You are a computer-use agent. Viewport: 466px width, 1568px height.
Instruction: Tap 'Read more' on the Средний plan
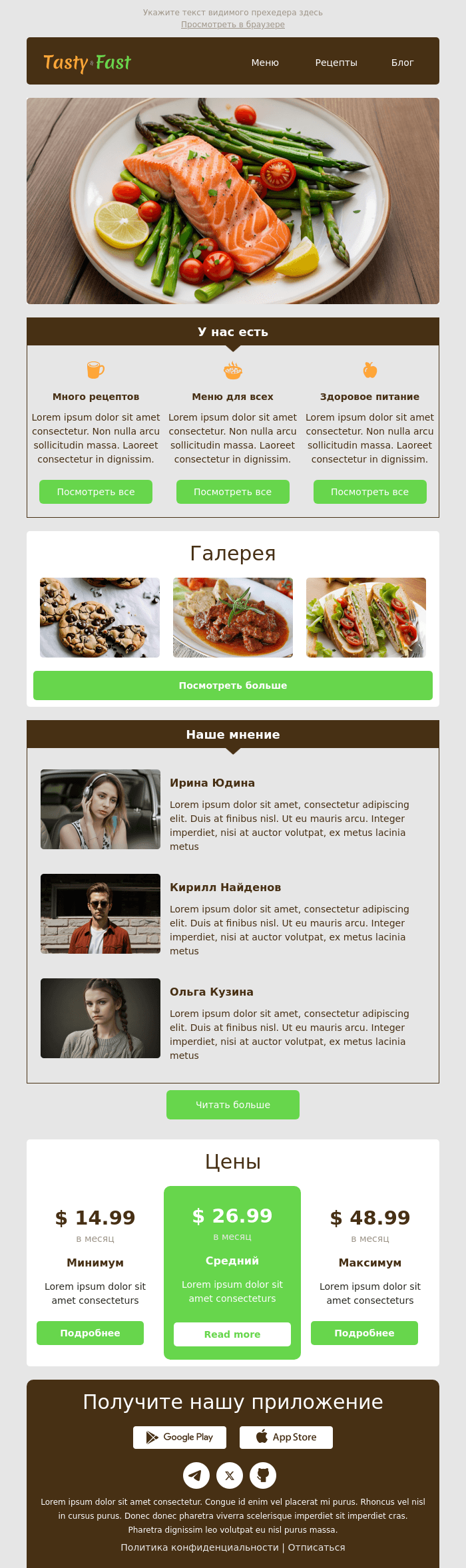232,1334
